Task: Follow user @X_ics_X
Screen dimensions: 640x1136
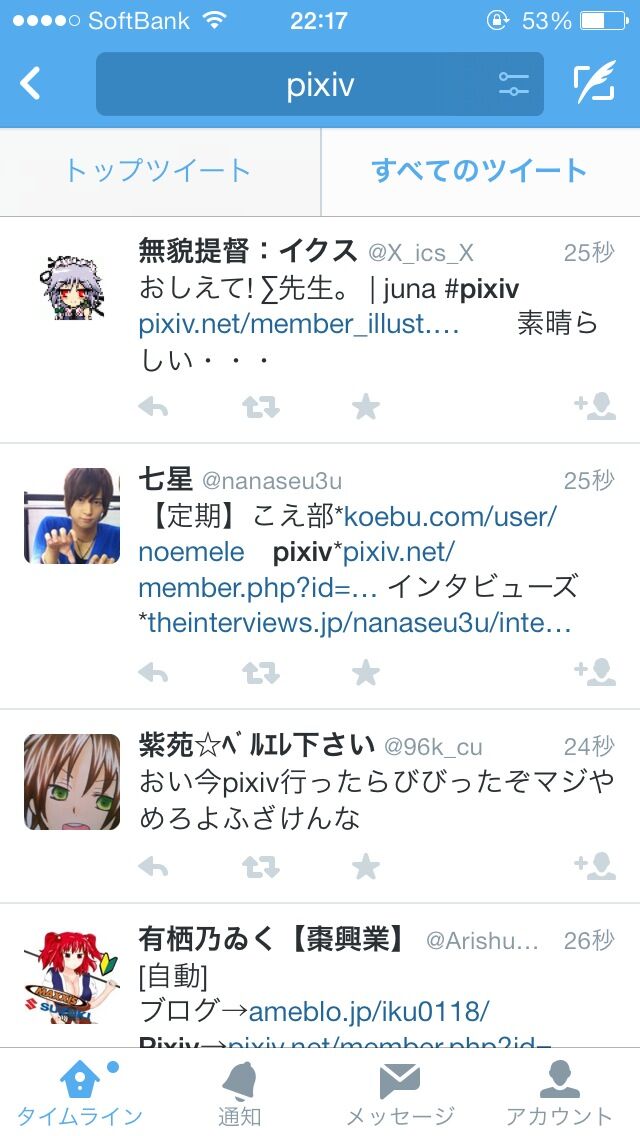Action: click(595, 406)
